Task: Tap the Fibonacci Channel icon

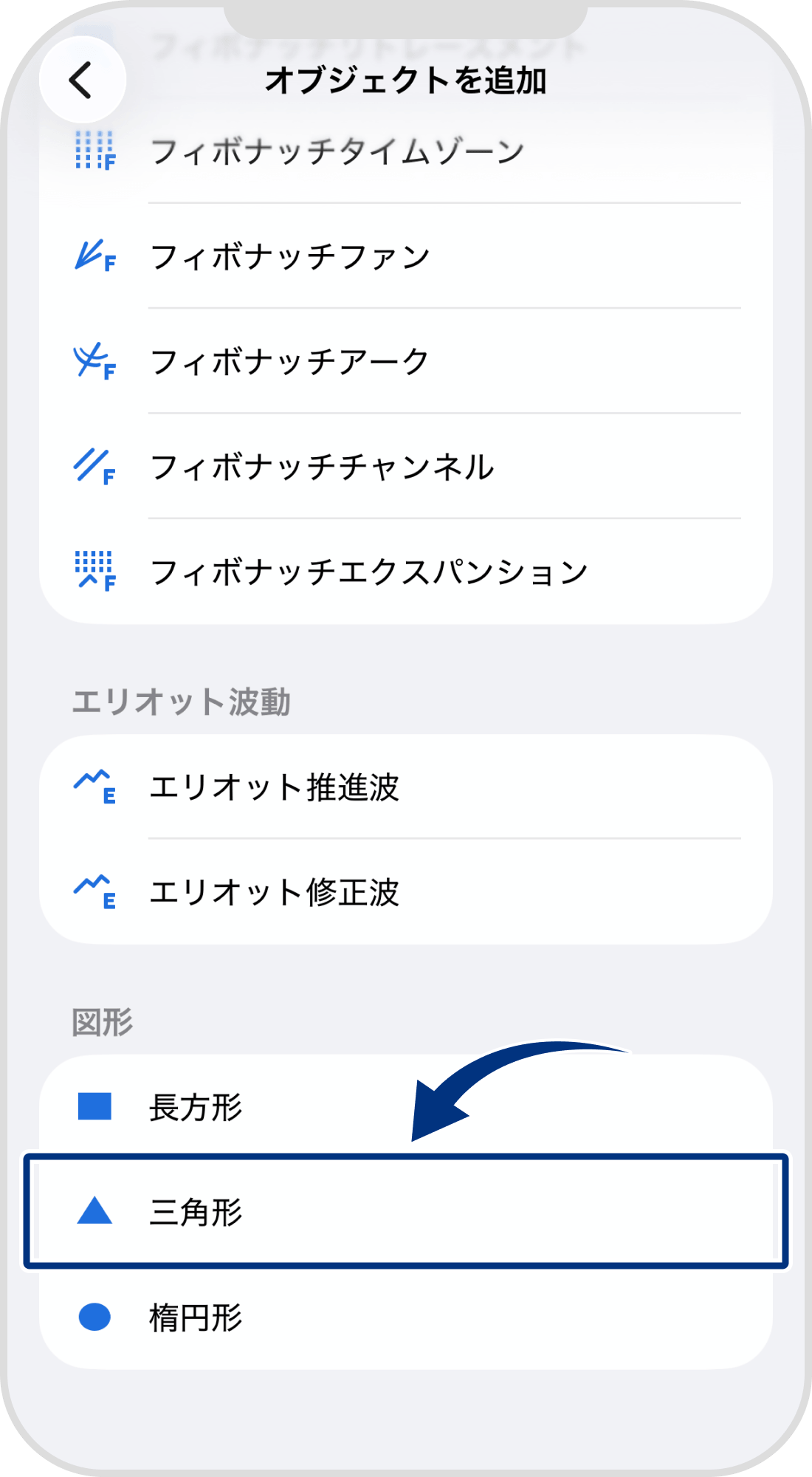Action: click(94, 467)
